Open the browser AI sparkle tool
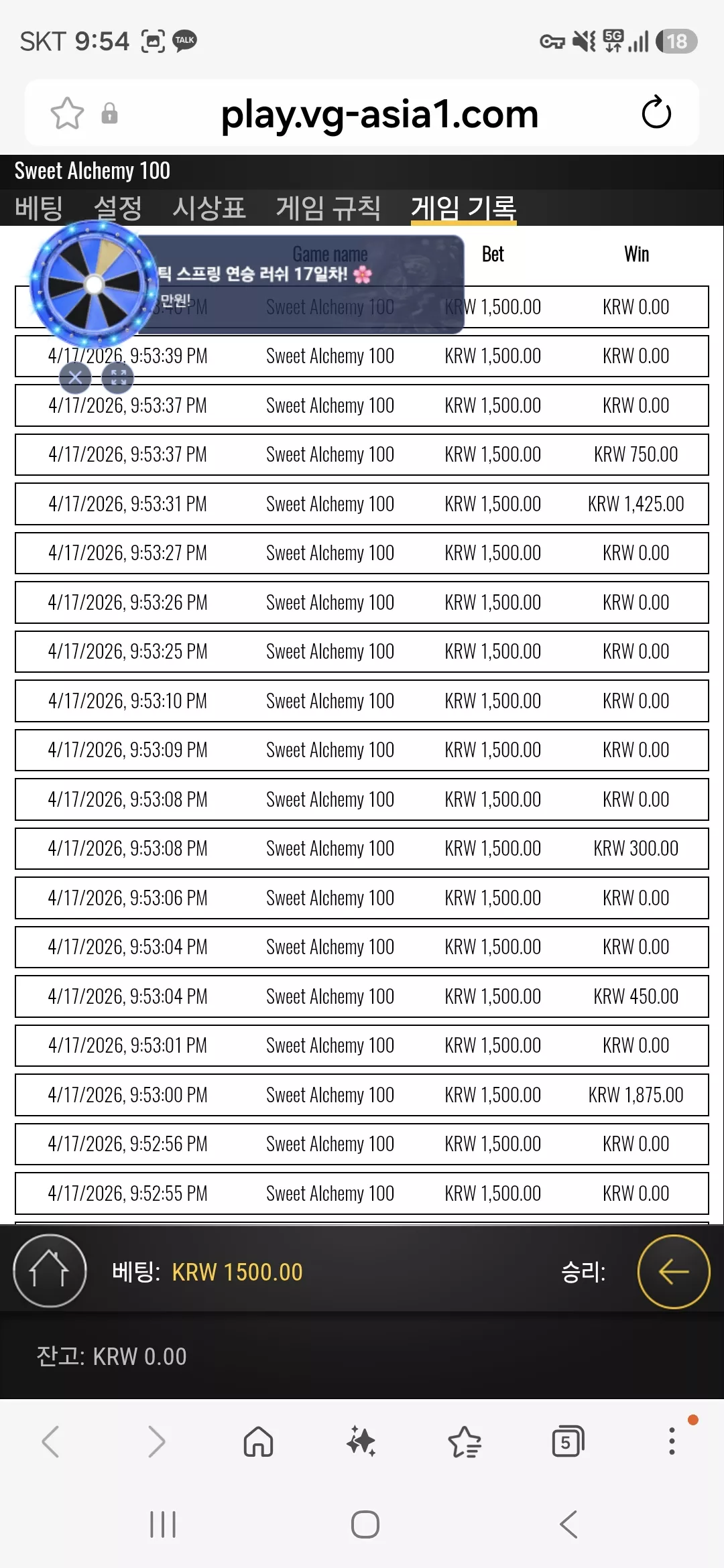This screenshot has height=1568, width=724. tap(361, 1441)
